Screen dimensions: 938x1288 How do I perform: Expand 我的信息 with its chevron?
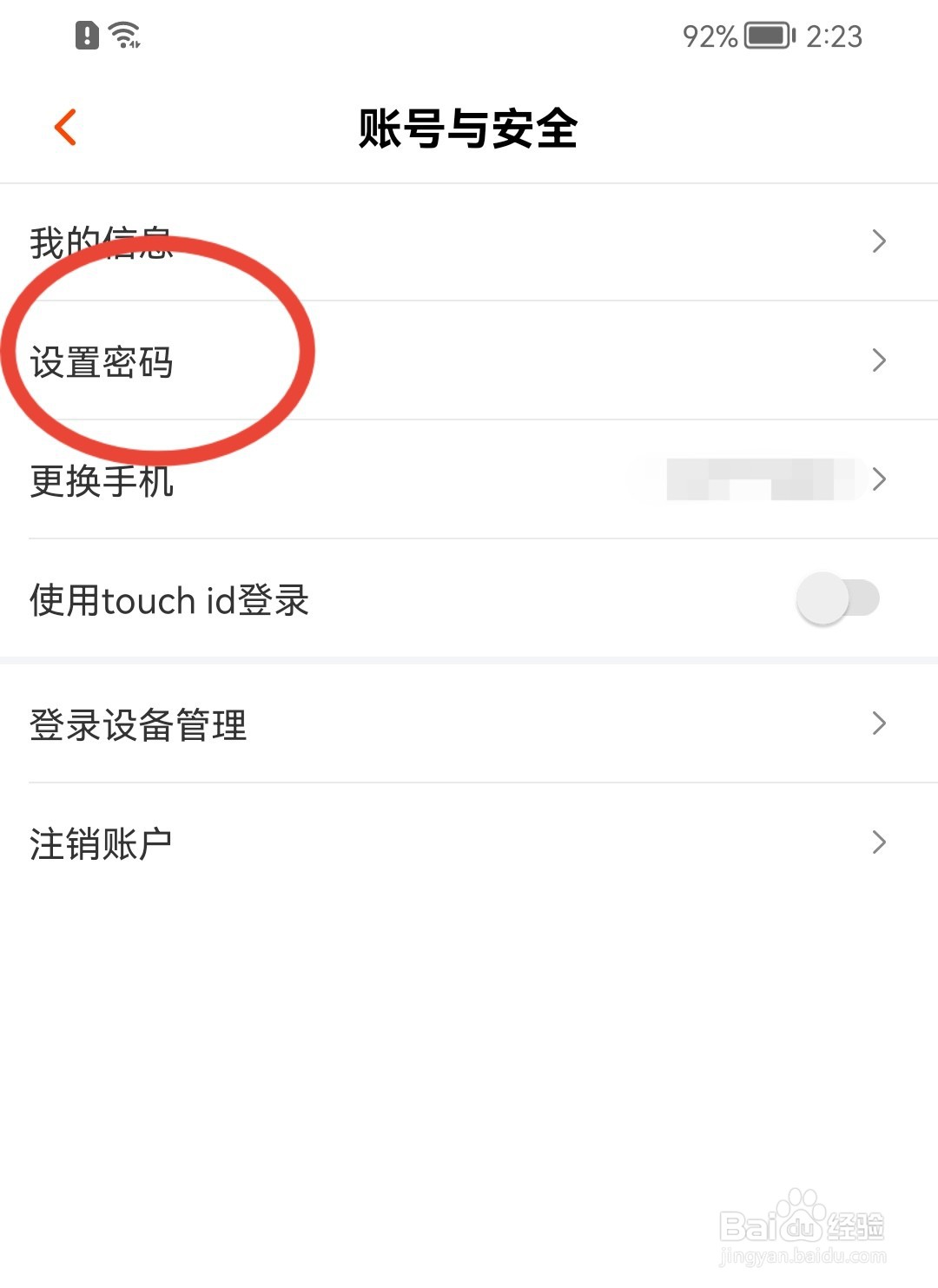tap(881, 241)
